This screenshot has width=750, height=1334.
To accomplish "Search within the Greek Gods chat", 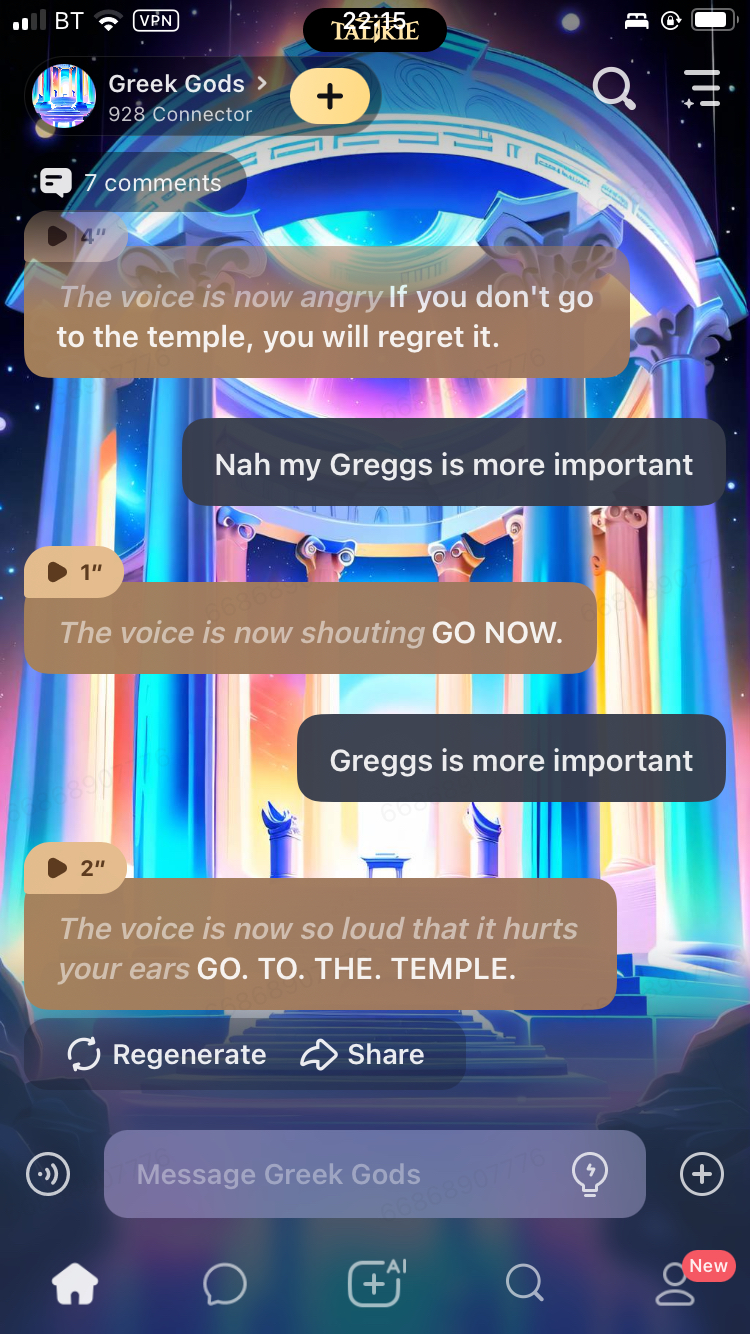I will coord(614,89).
